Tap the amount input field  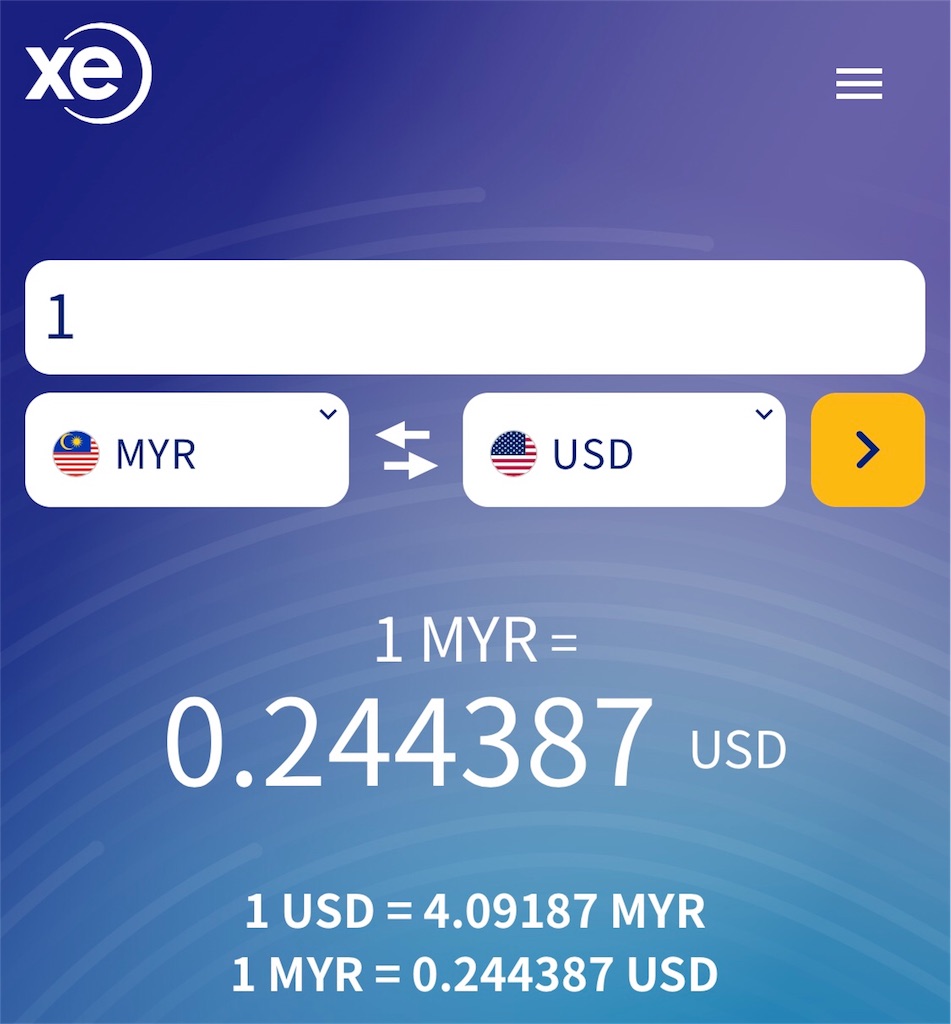coord(474,318)
